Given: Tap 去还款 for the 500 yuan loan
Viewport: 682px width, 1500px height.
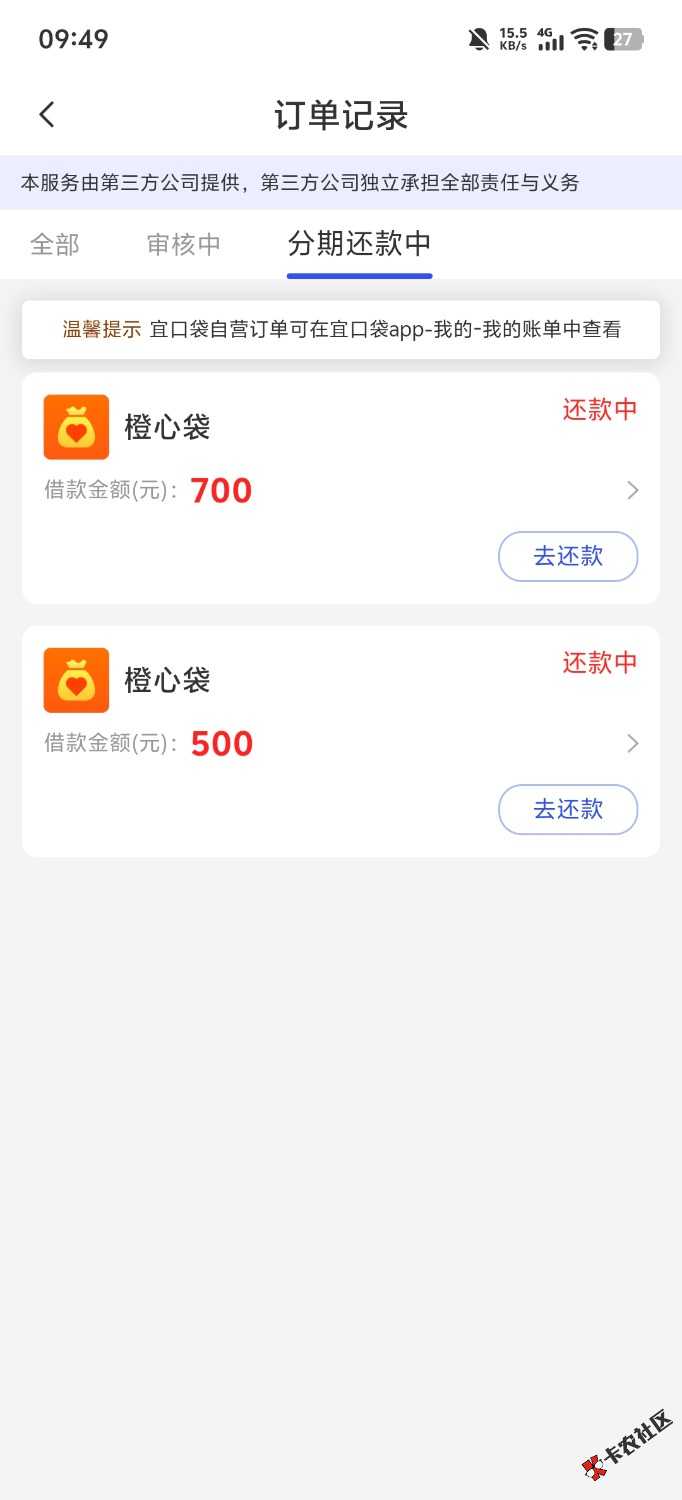Looking at the screenshot, I should [567, 809].
